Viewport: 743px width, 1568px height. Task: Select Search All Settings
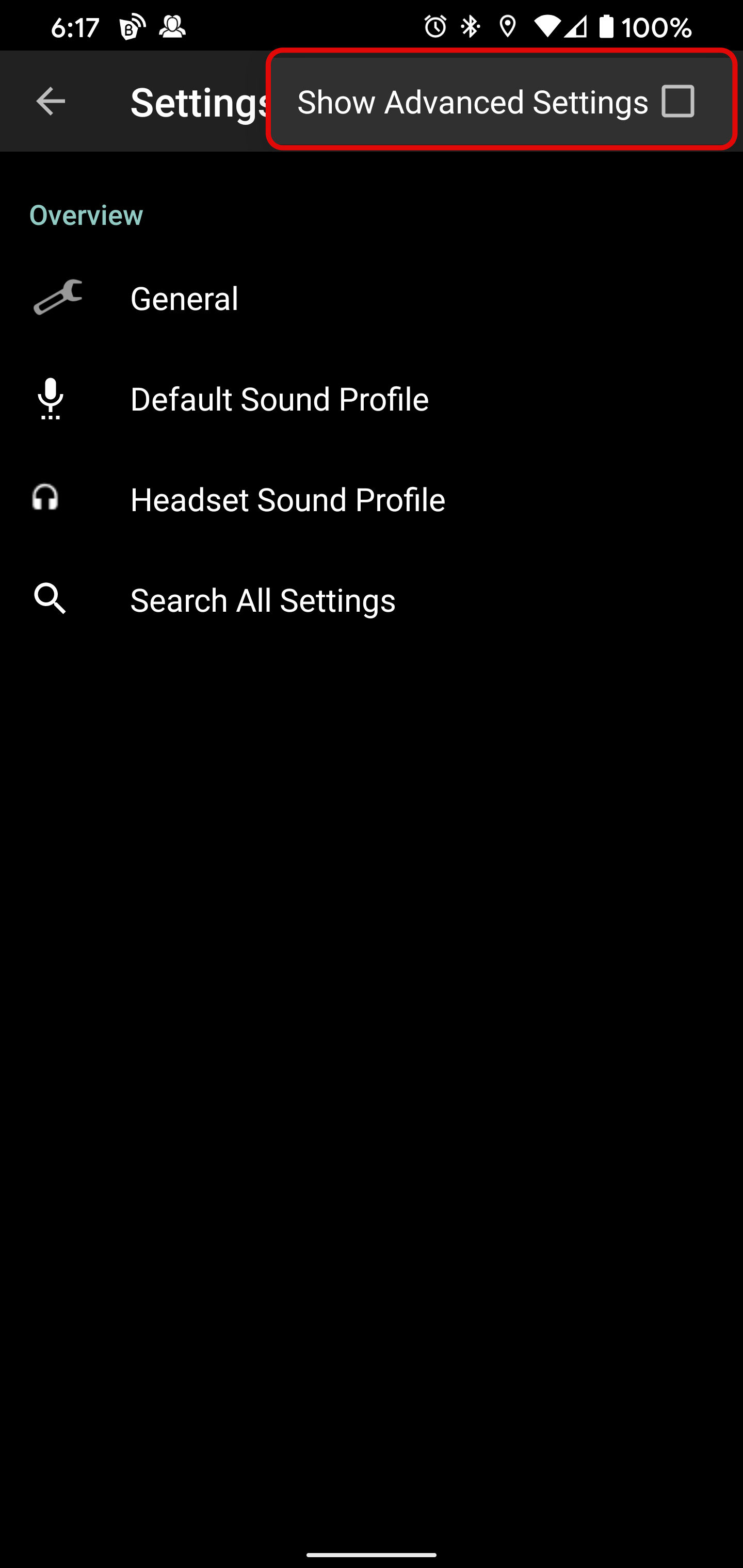point(263,600)
